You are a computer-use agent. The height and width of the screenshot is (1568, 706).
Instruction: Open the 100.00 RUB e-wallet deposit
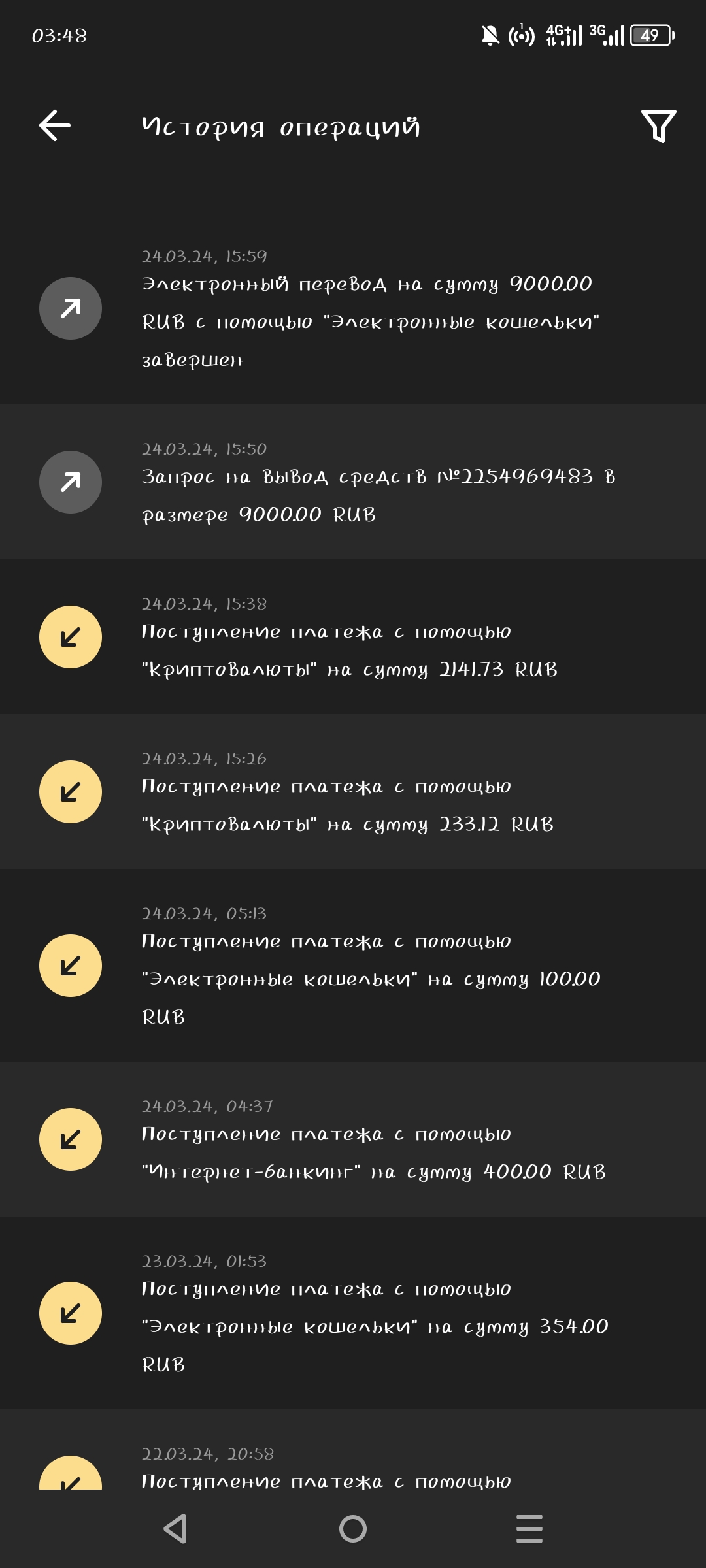point(366,966)
